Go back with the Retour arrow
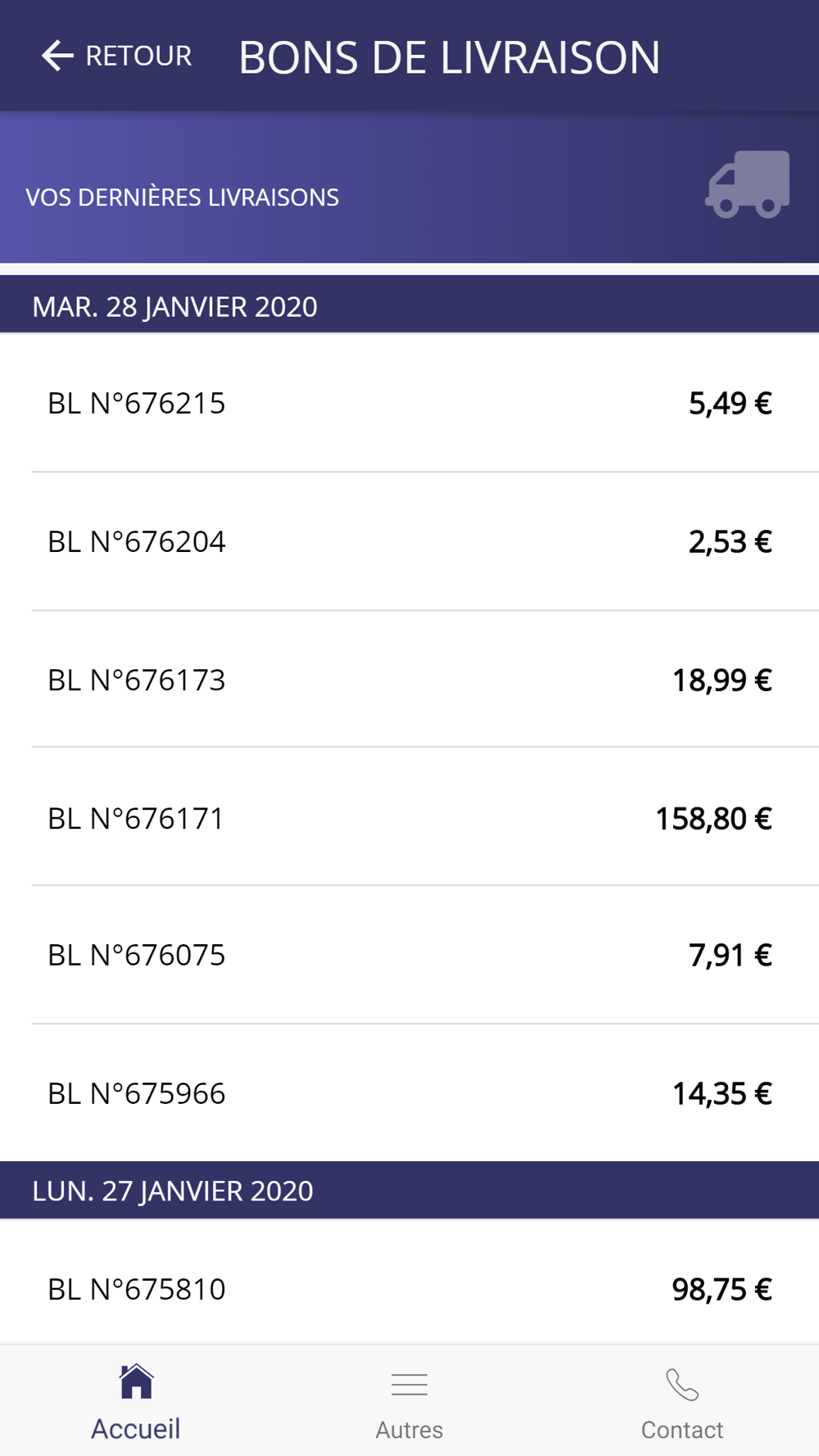819x1456 pixels. pos(116,56)
